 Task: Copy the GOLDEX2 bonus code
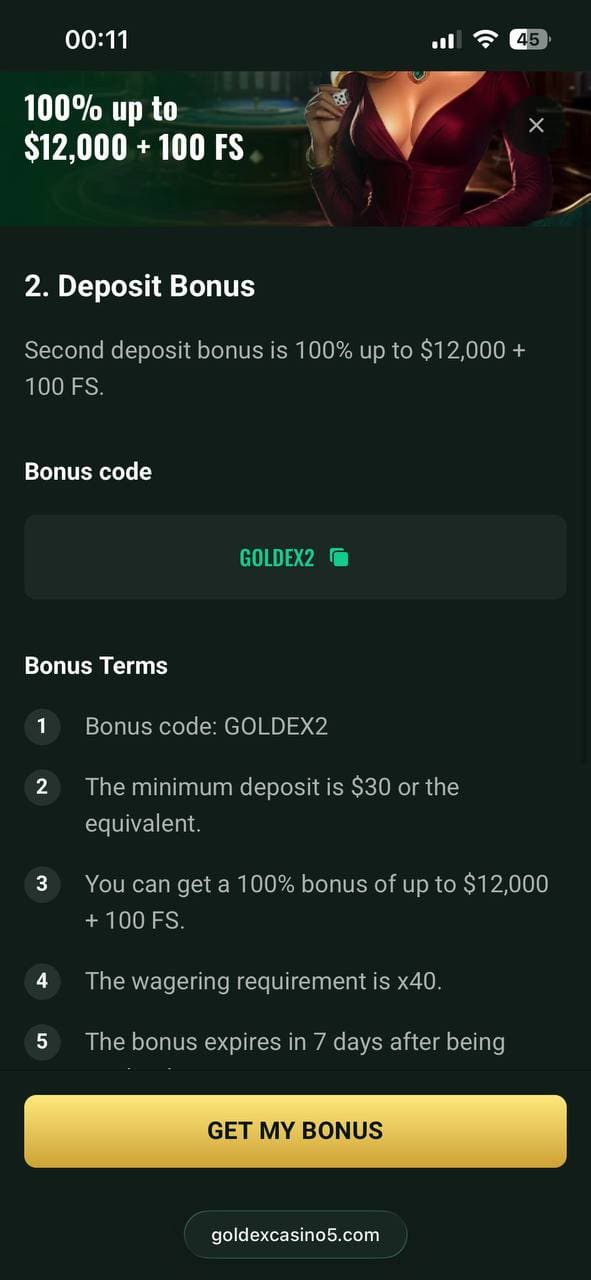[x=339, y=558]
